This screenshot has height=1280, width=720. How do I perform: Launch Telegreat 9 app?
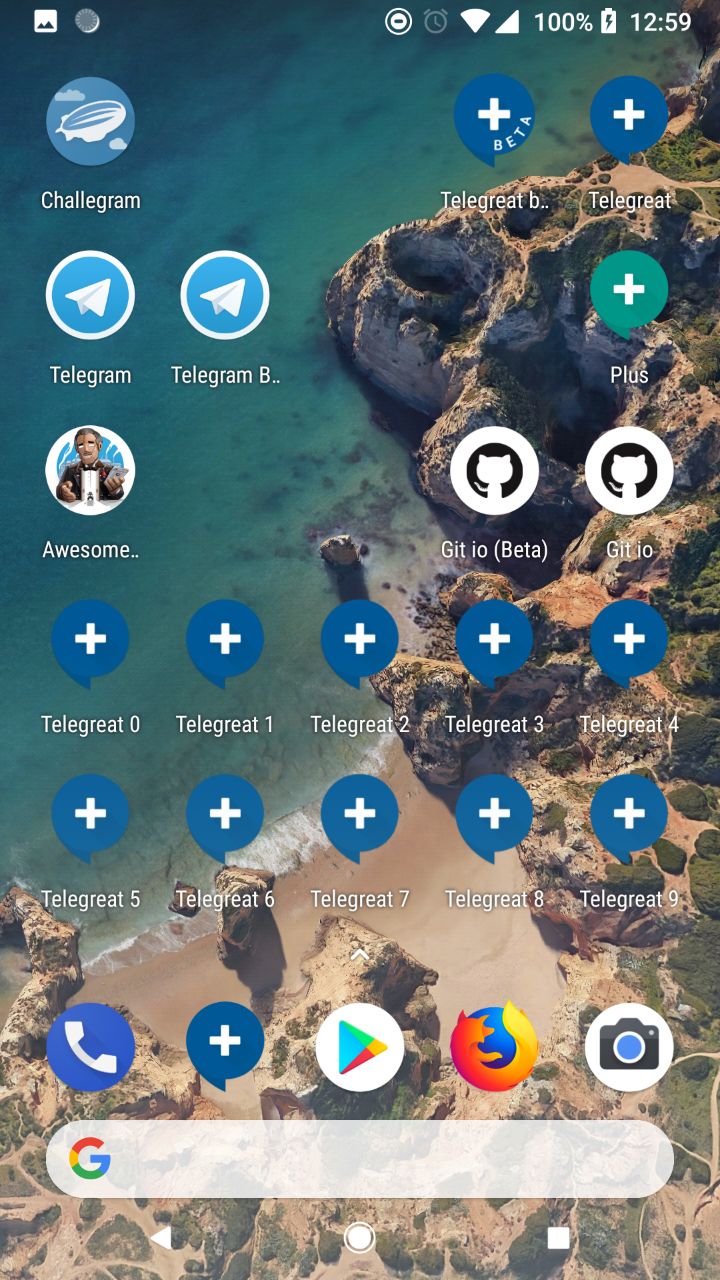point(629,817)
